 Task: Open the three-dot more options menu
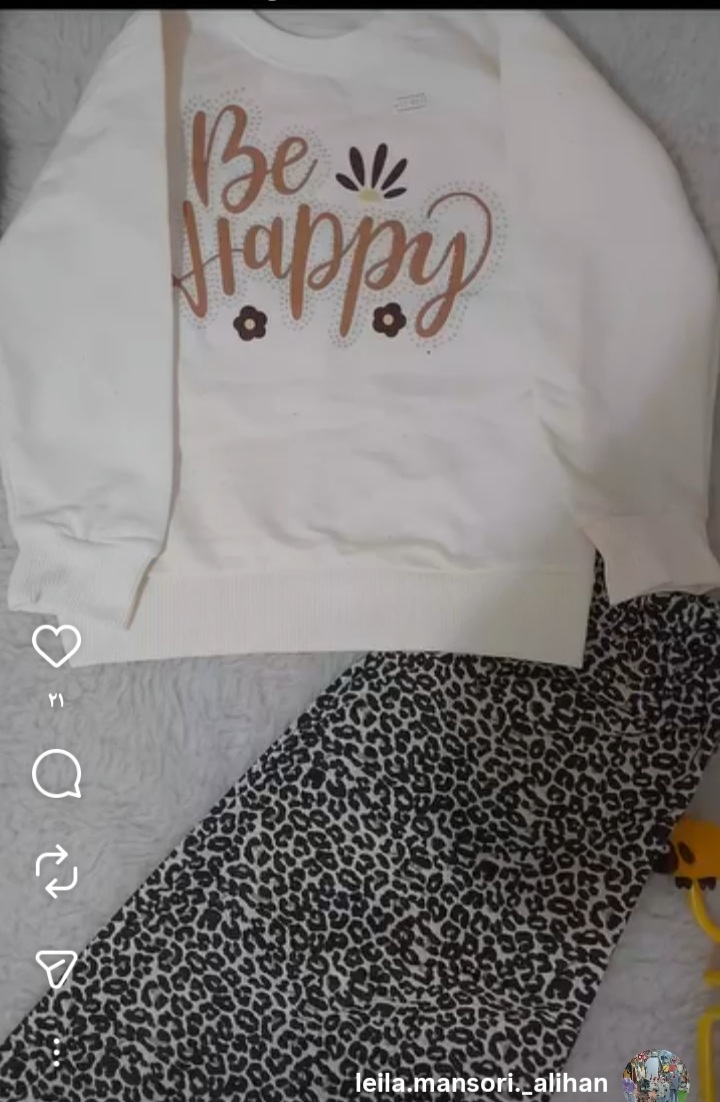(x=56, y=1052)
